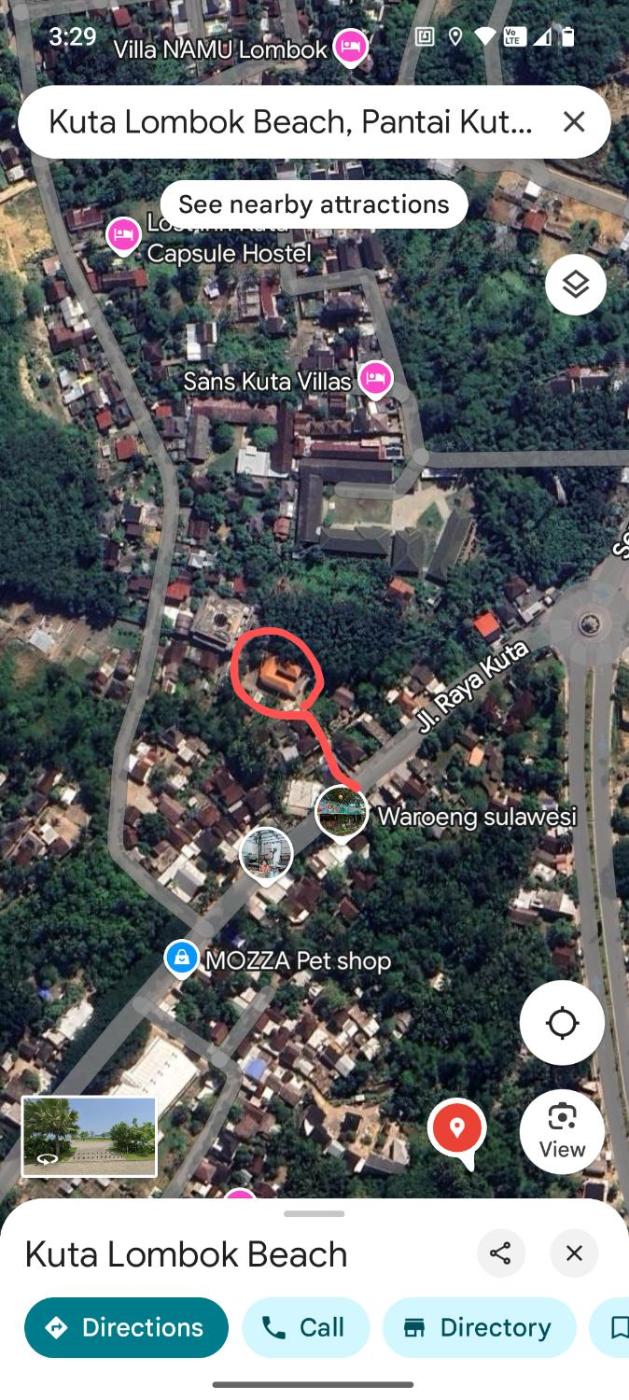Image resolution: width=629 pixels, height=1400 pixels.
Task: Open the Directory chip
Action: 479,1327
